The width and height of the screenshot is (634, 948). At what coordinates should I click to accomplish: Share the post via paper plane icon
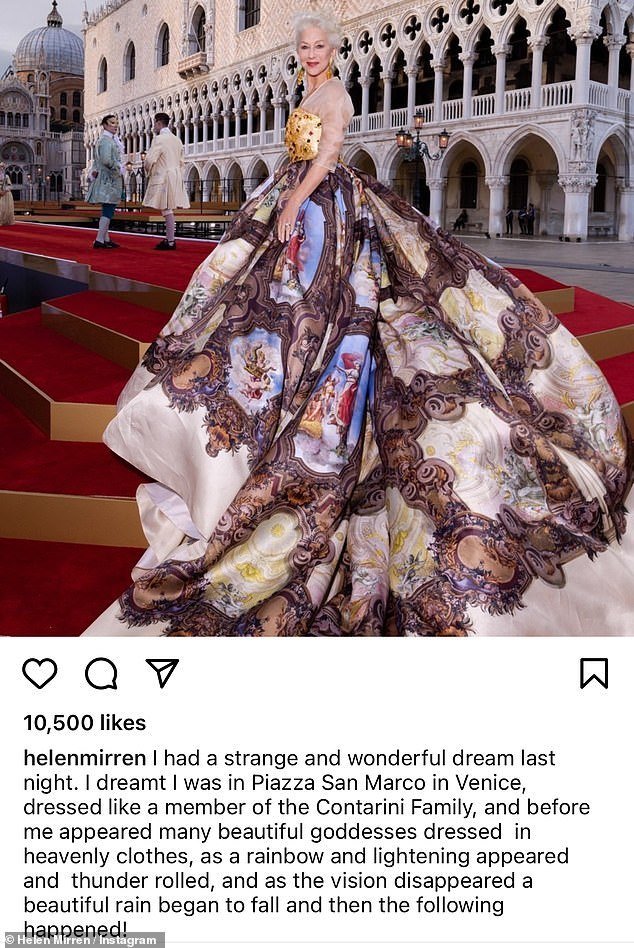coord(162,672)
